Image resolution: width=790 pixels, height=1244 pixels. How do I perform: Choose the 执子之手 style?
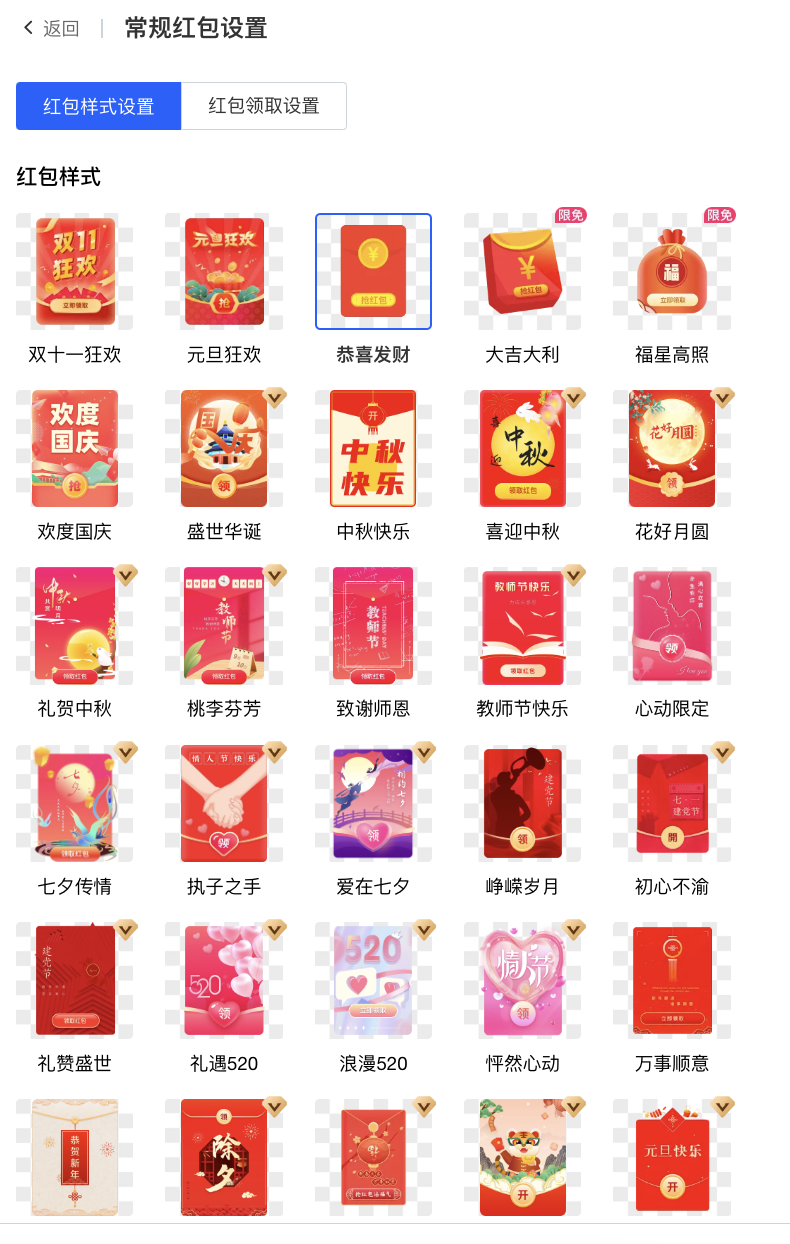[x=224, y=803]
